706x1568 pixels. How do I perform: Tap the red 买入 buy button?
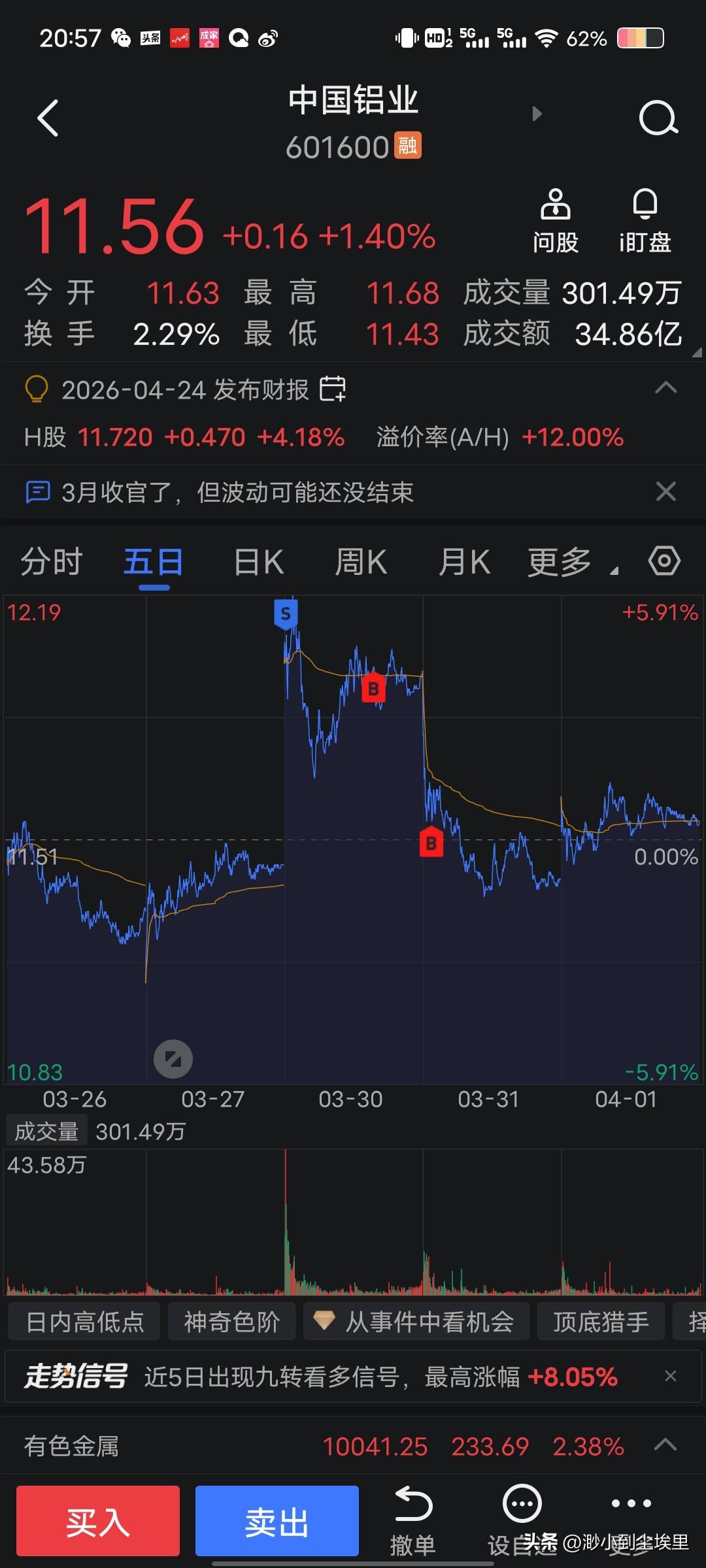[x=98, y=1522]
